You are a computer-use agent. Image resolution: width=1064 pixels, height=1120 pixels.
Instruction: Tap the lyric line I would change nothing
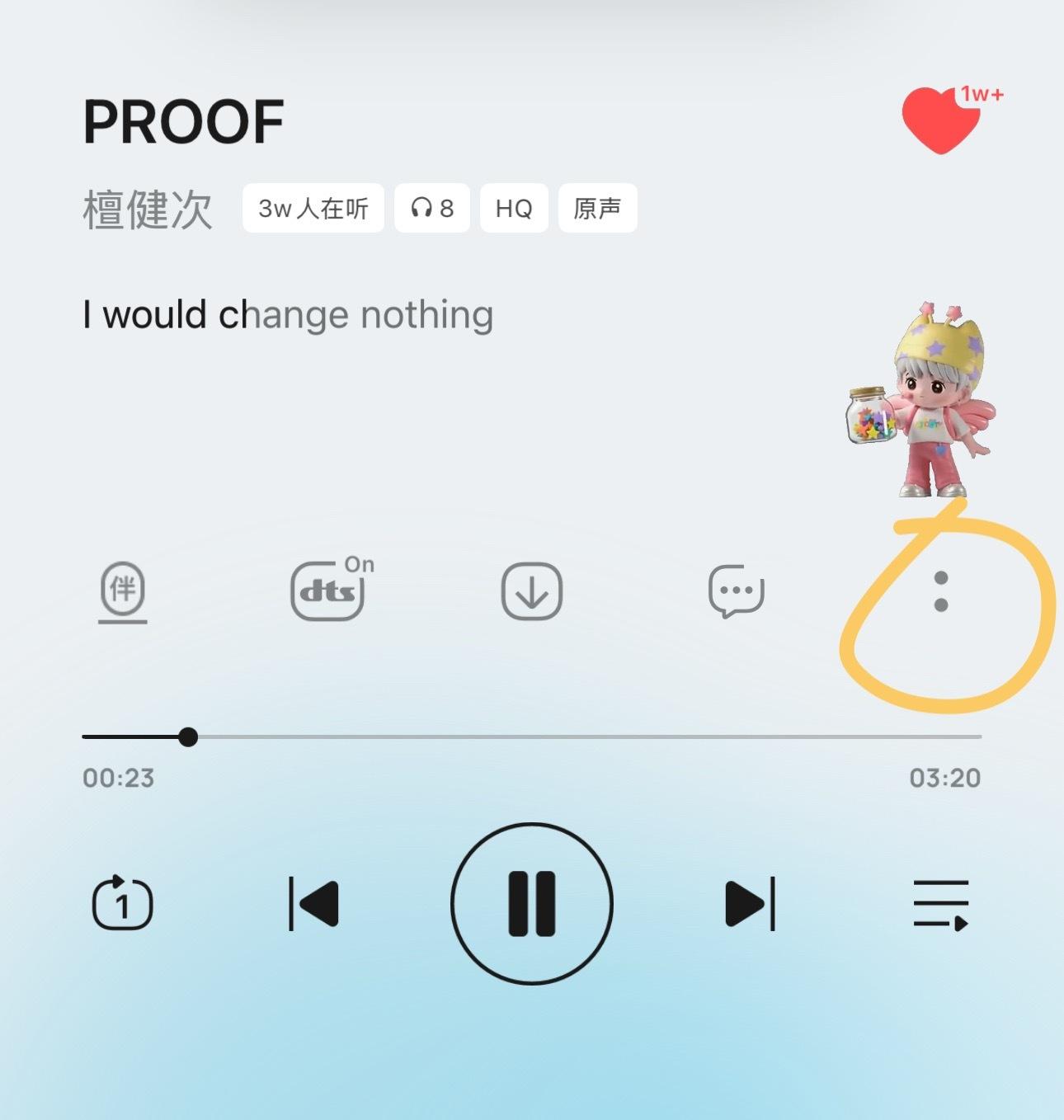(x=288, y=313)
